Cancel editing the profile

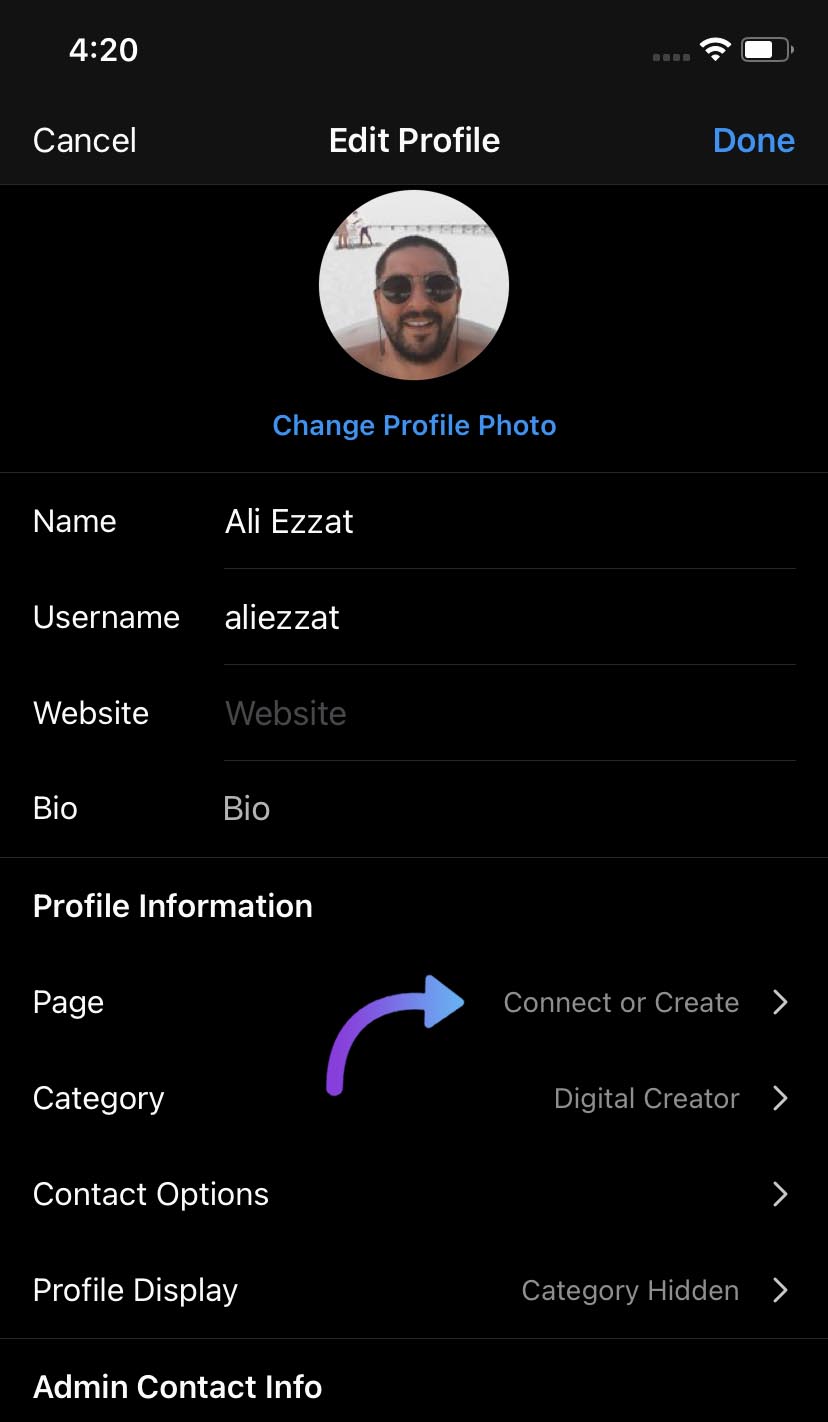coord(85,140)
